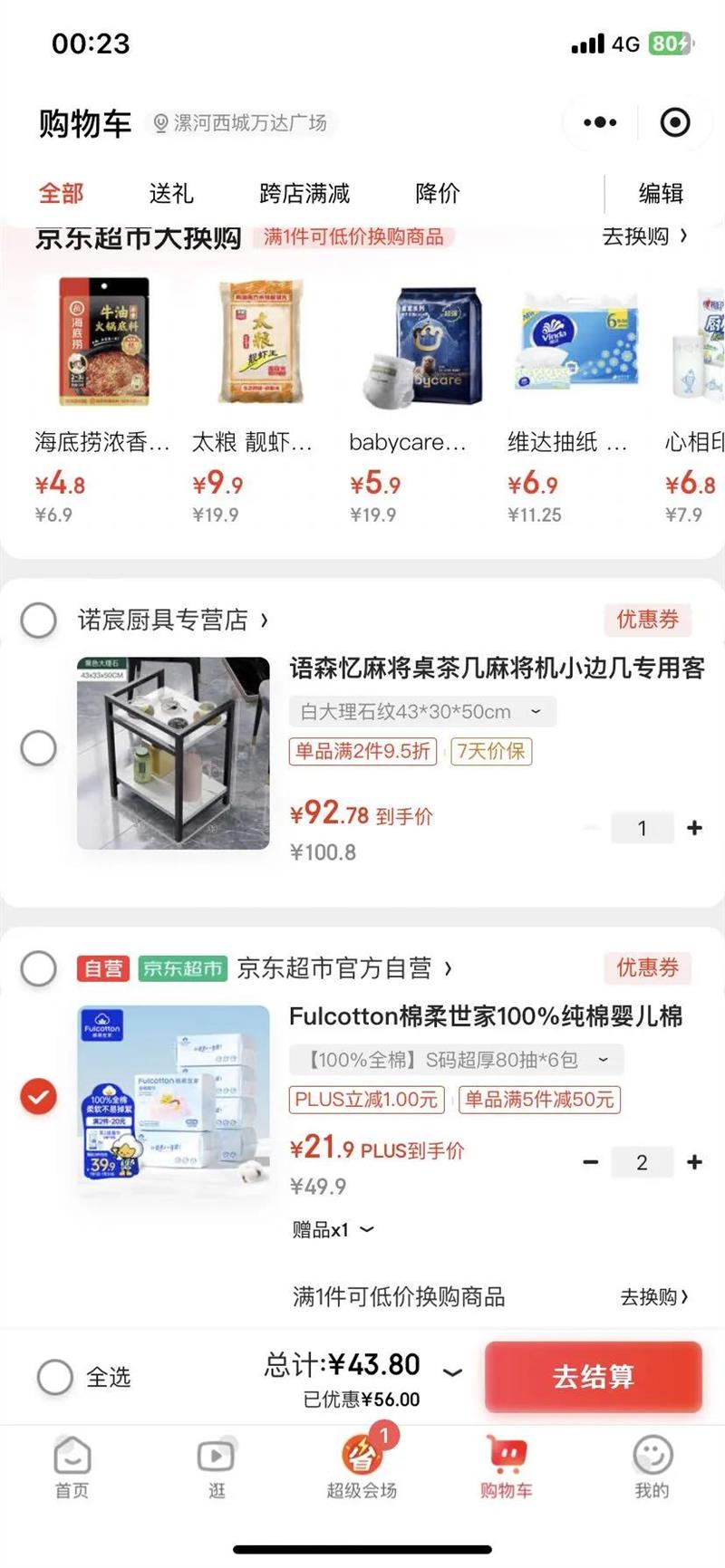Get 优惠券 for 诺宸厨具专营店
This screenshot has height=1568, width=725.
(647, 620)
